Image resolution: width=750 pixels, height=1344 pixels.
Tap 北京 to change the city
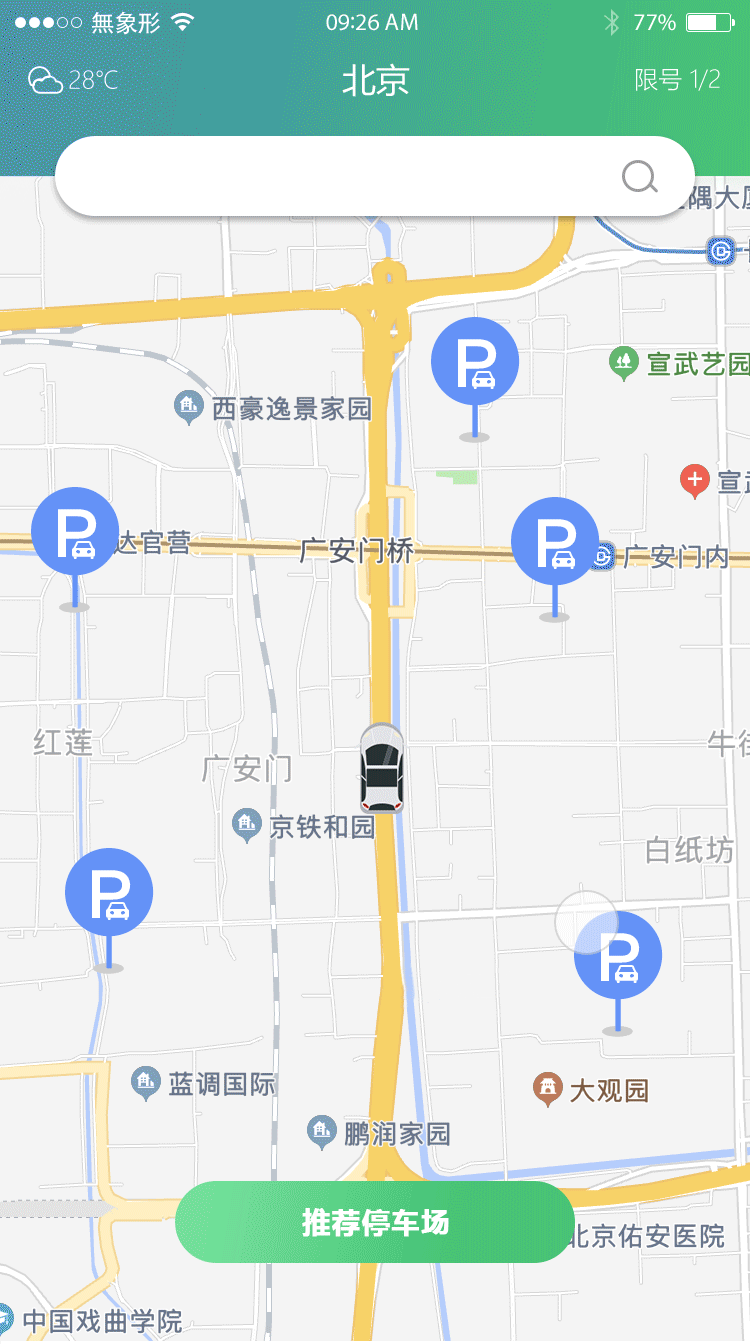click(375, 80)
